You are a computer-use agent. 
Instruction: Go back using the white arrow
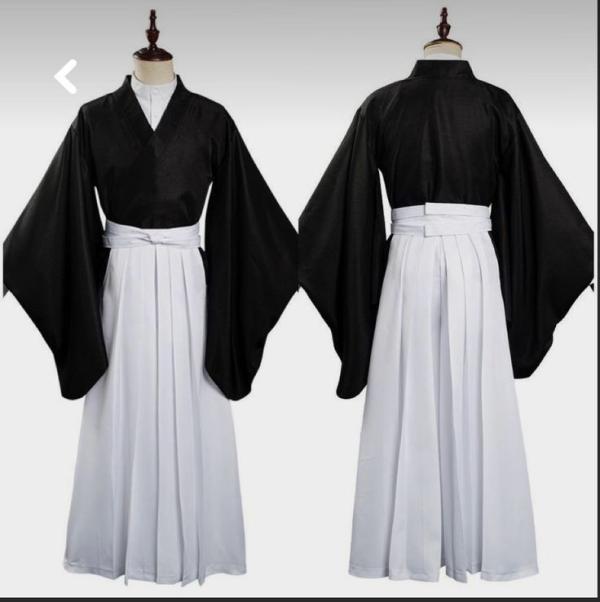coord(65,76)
